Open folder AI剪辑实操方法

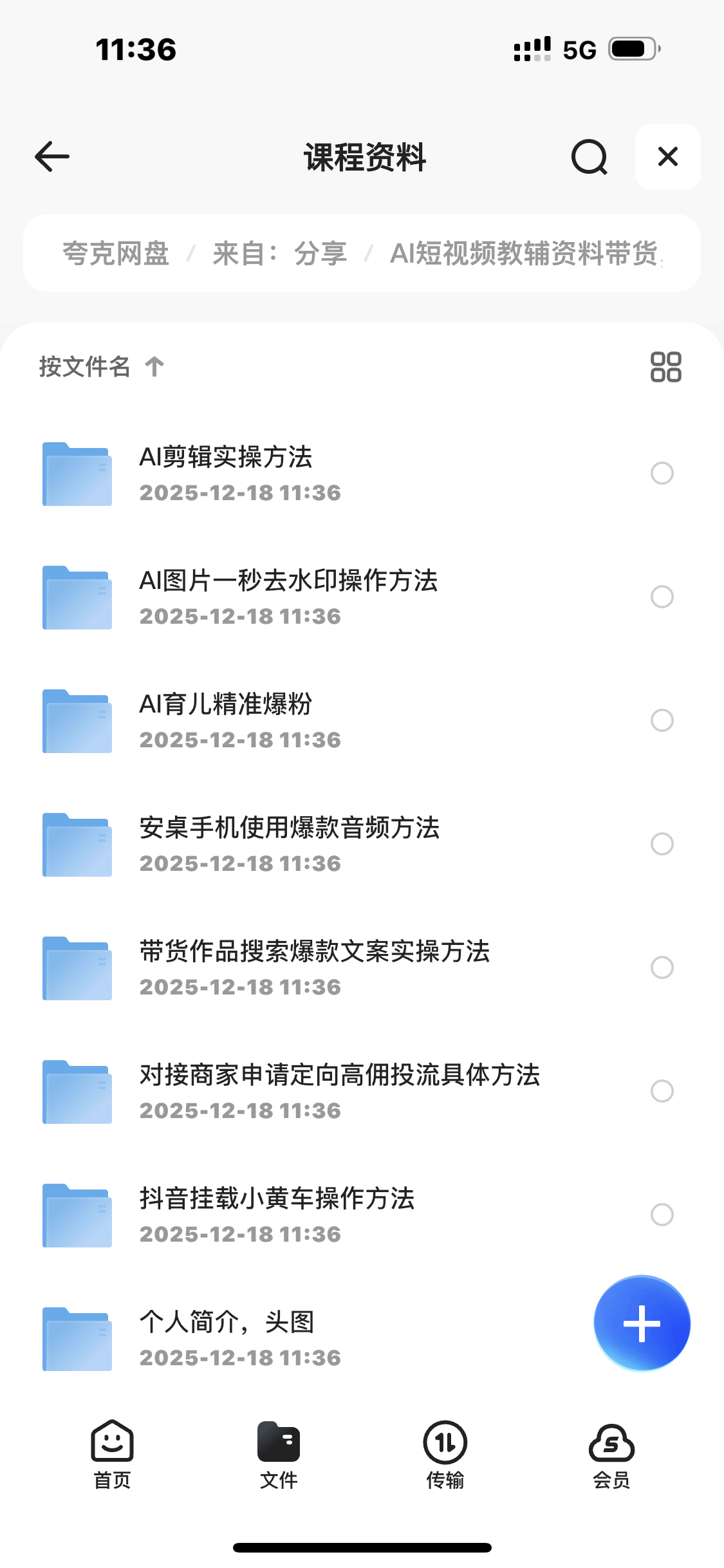click(225, 473)
